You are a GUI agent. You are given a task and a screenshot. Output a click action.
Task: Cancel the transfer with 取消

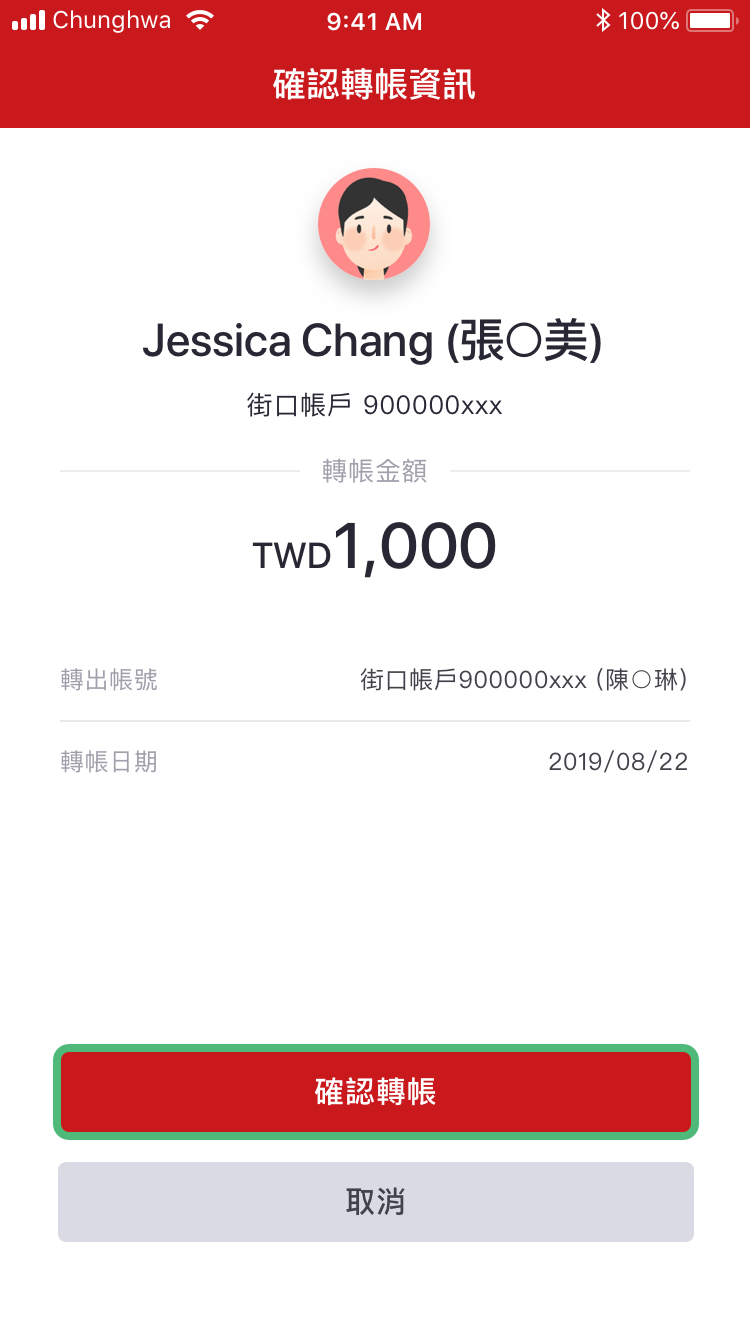click(375, 1201)
